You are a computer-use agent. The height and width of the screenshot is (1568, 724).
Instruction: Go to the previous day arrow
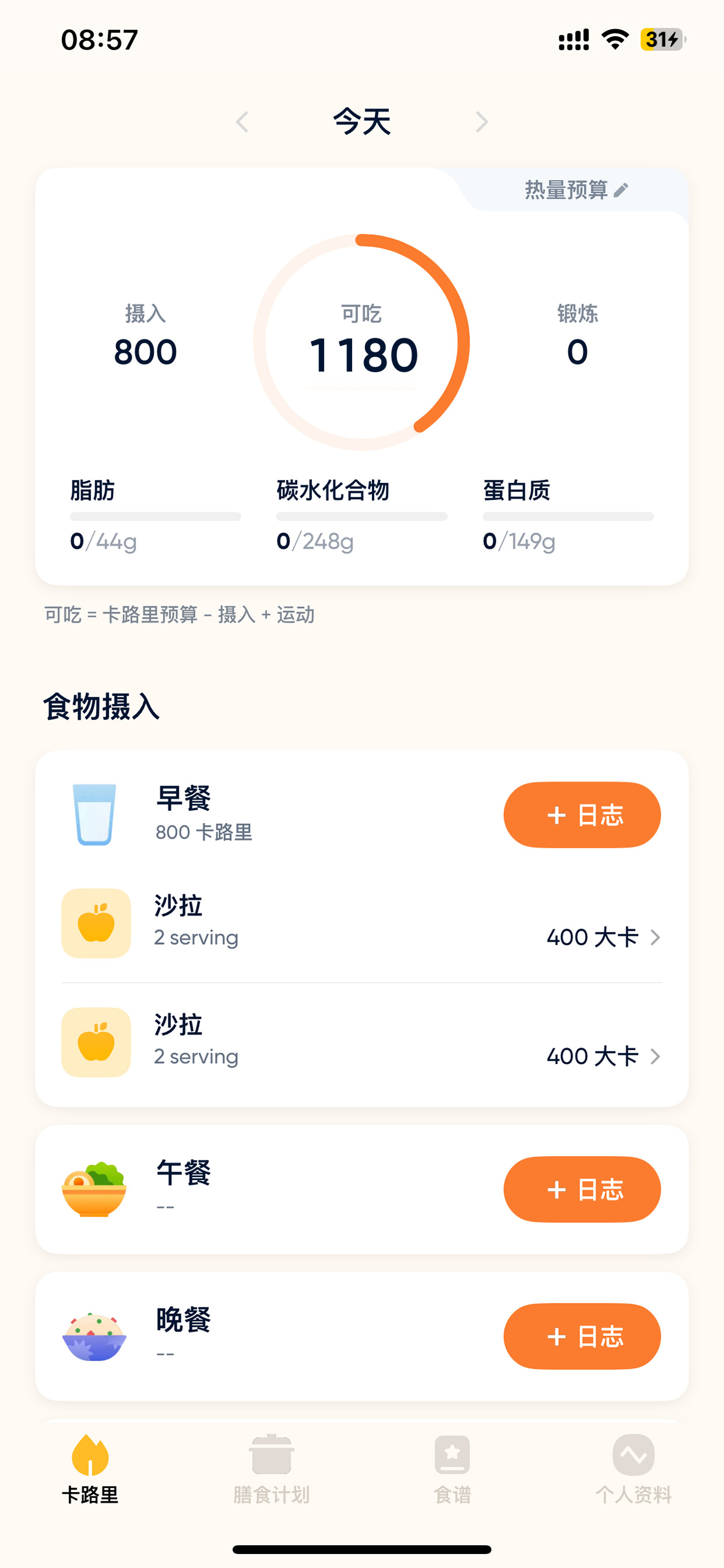(x=242, y=122)
